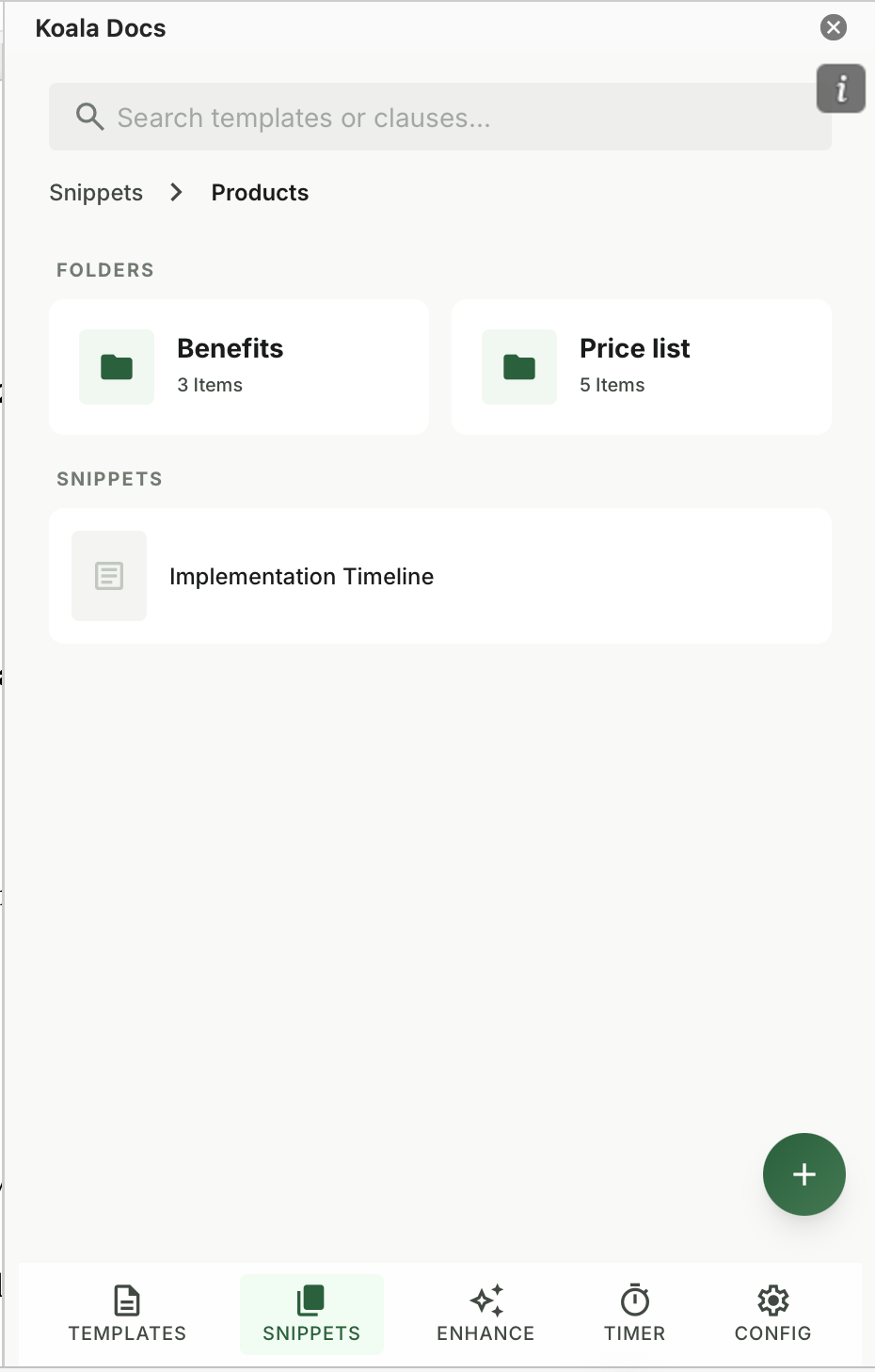The width and height of the screenshot is (875, 1372).
Task: Expand the breadcrumb chevron between Snippets and Products
Action: (176, 192)
